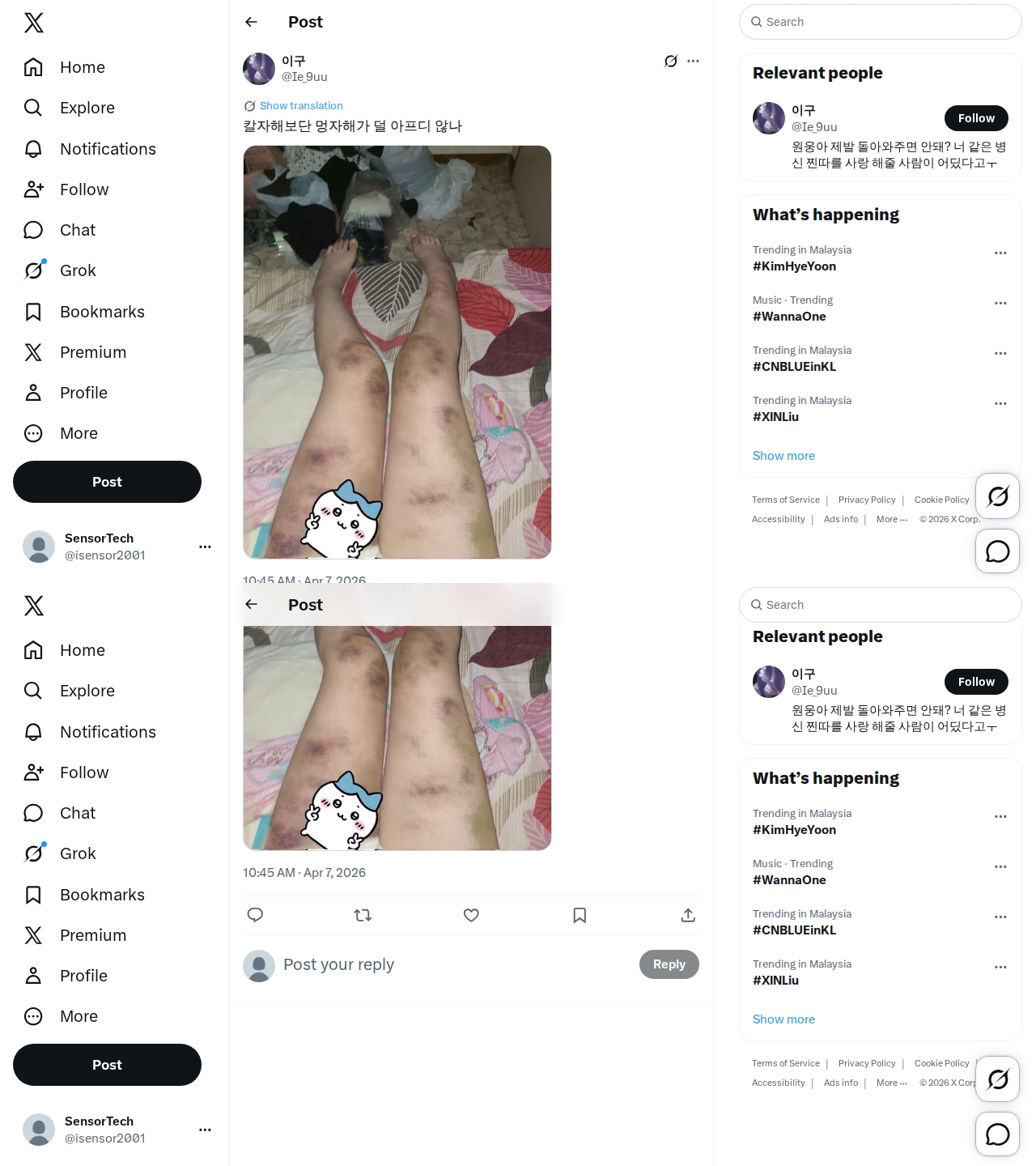The image size is (1036, 1166).
Task: Like the post with the heart icon
Action: [x=471, y=915]
